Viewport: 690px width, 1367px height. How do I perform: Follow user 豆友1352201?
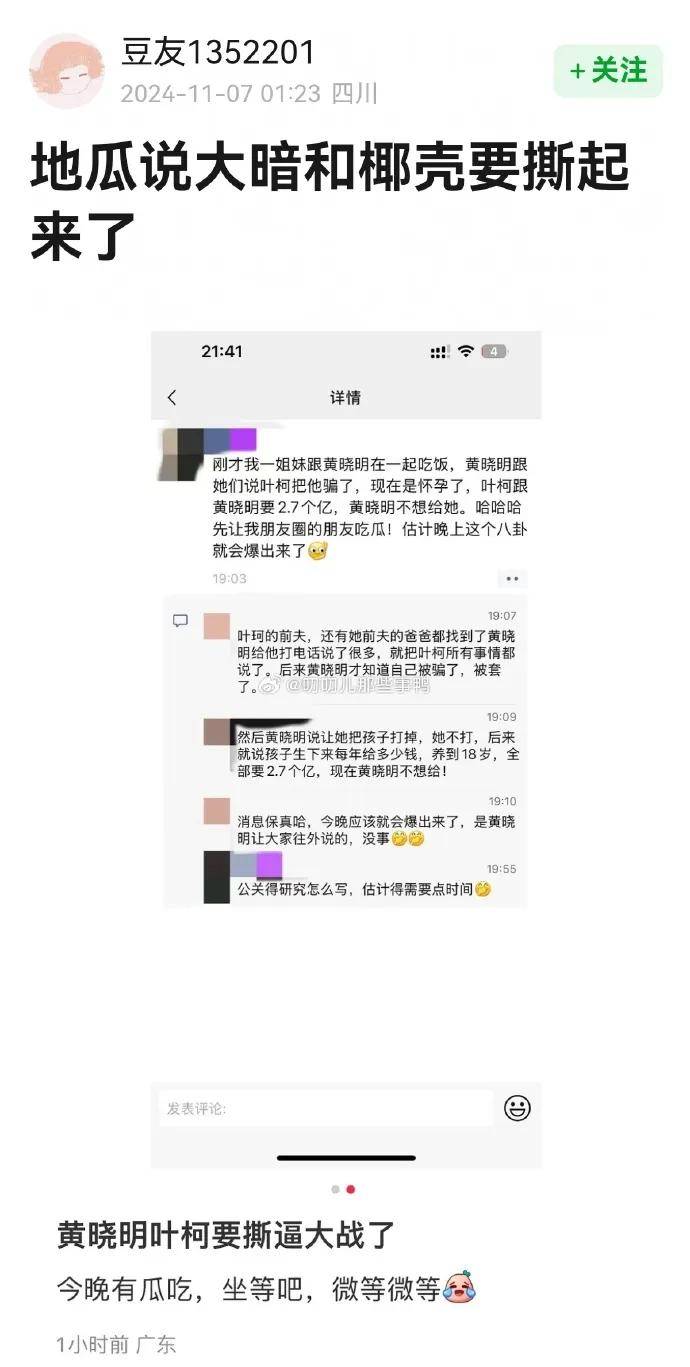tap(608, 71)
